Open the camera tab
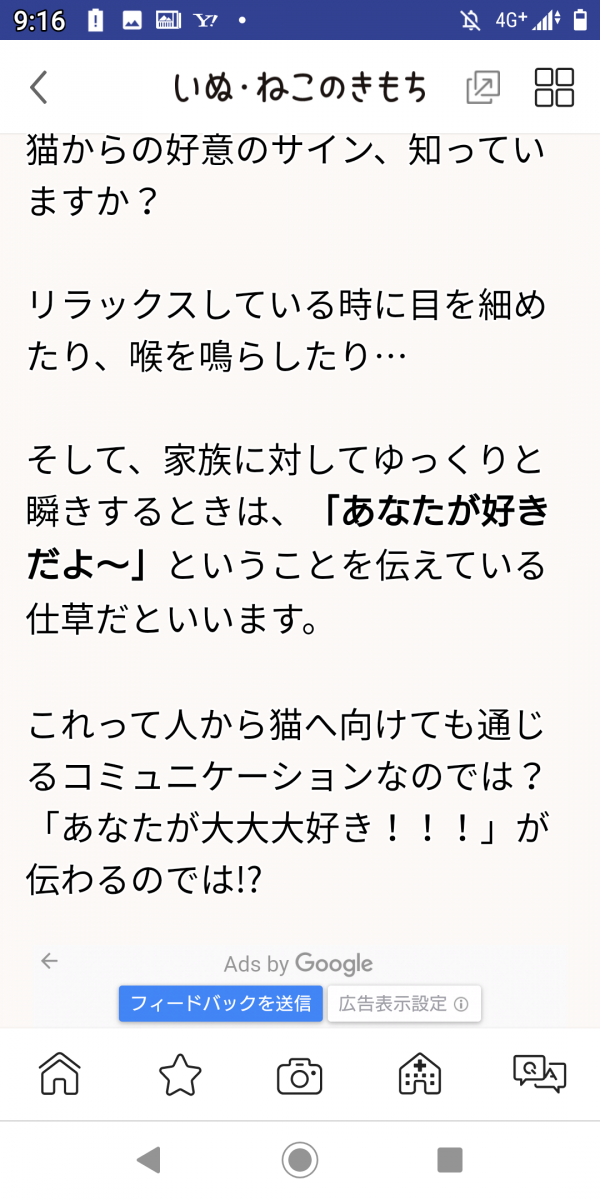Viewport: 600px width, 1200px height. coord(299,1076)
